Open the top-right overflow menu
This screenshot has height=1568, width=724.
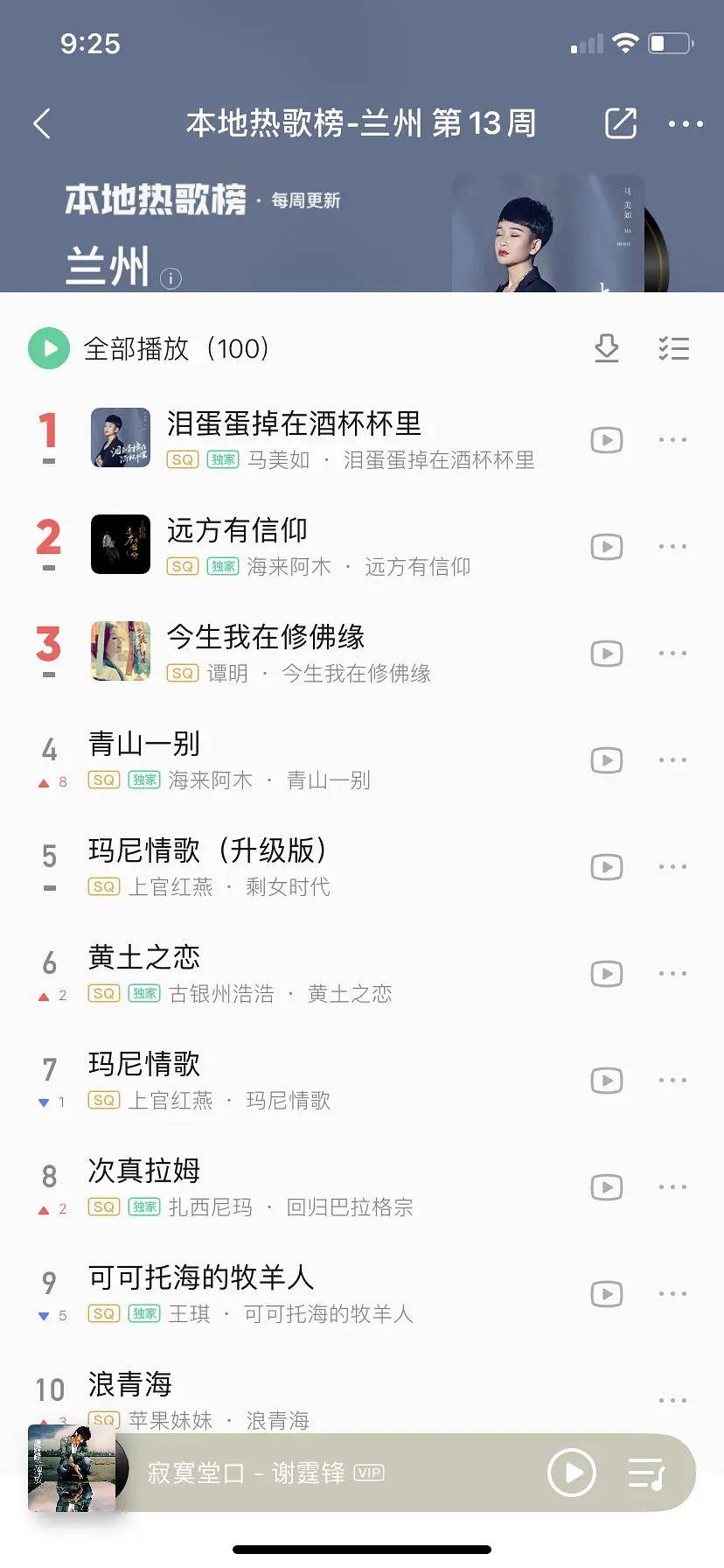tap(685, 124)
